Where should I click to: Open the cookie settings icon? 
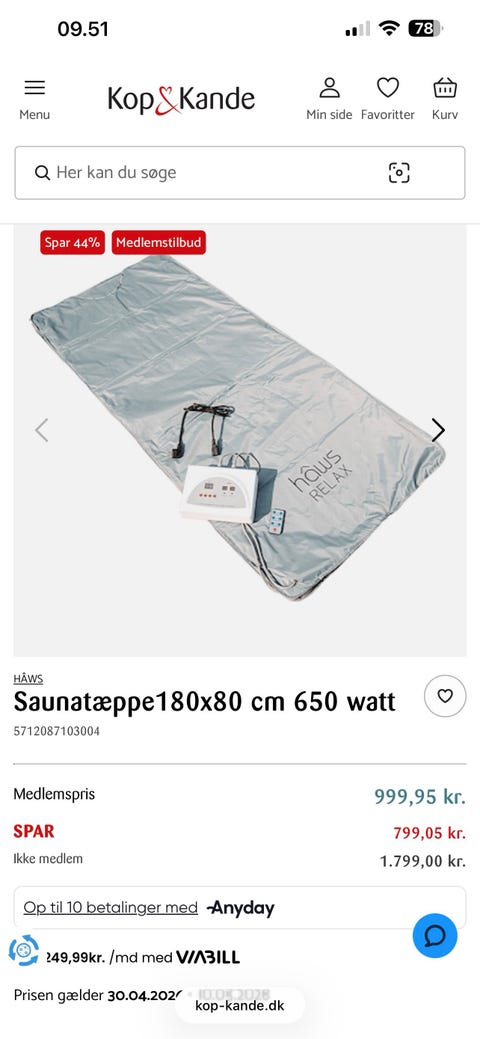(x=24, y=950)
